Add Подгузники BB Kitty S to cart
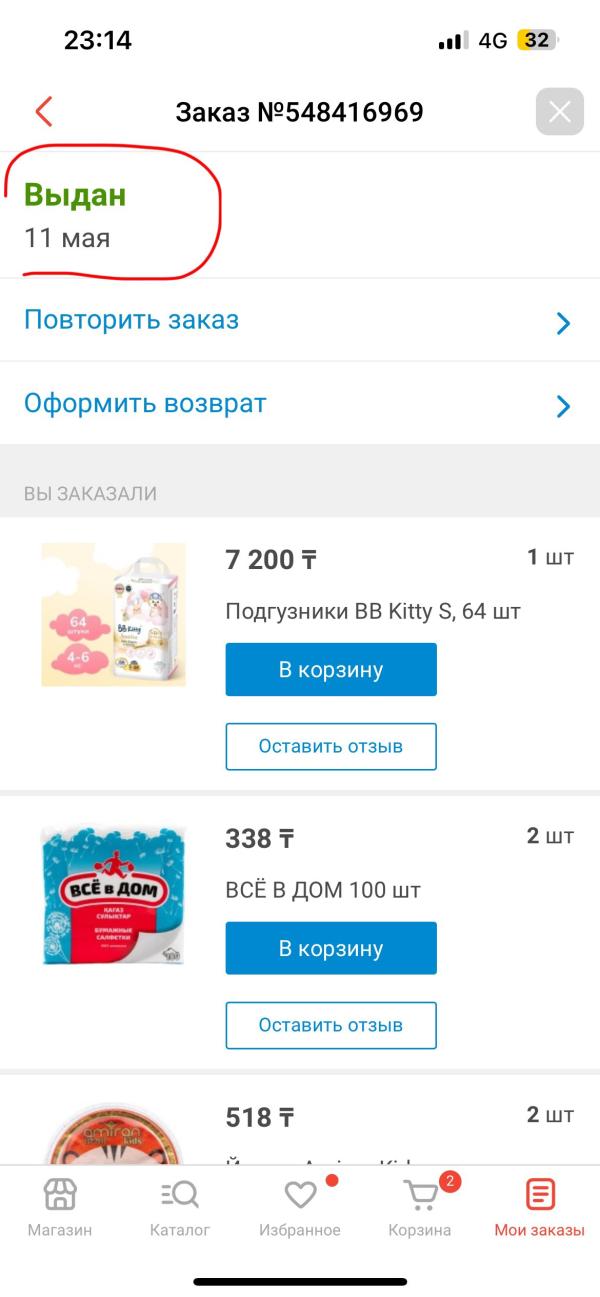This screenshot has width=600, height=1297. [331, 669]
